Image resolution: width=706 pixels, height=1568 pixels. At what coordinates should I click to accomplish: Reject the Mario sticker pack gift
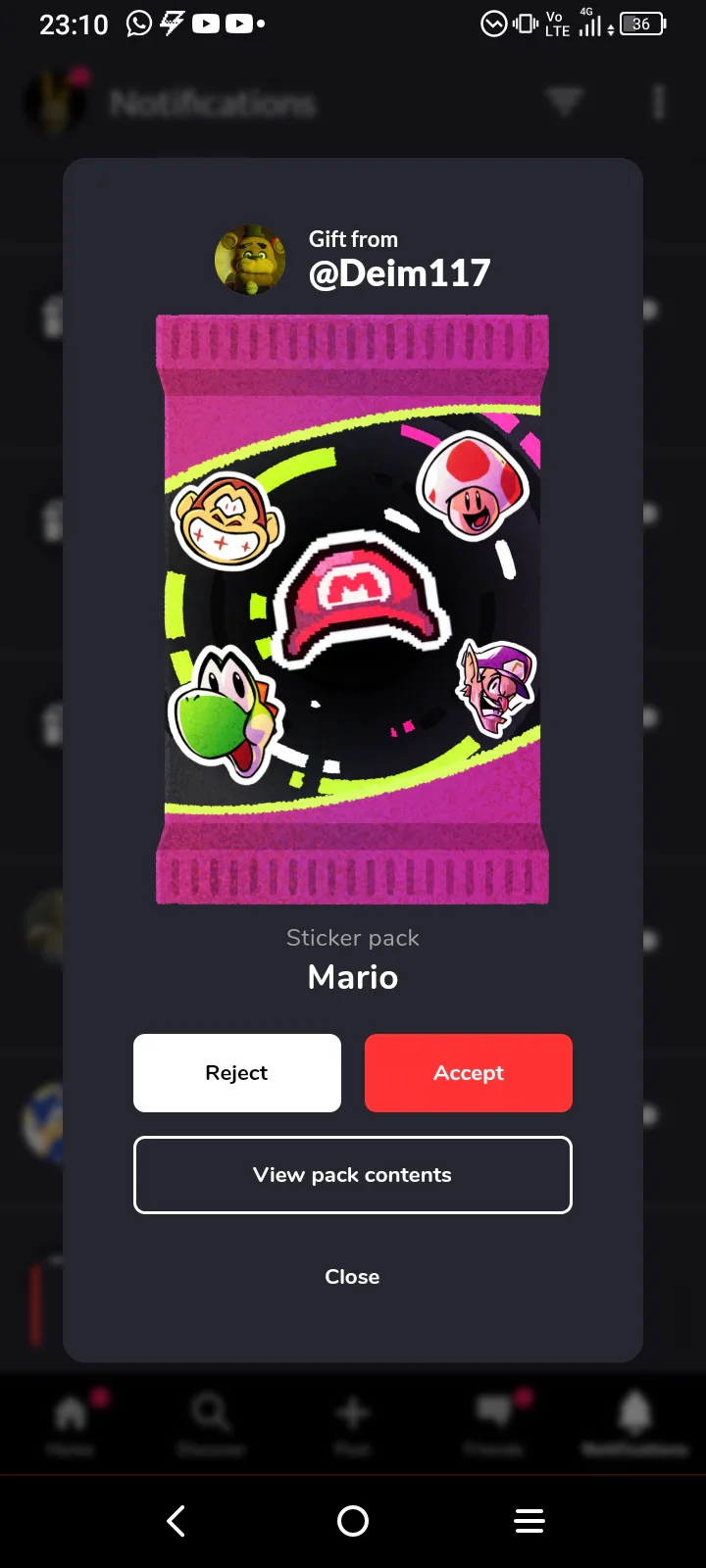coord(237,1073)
